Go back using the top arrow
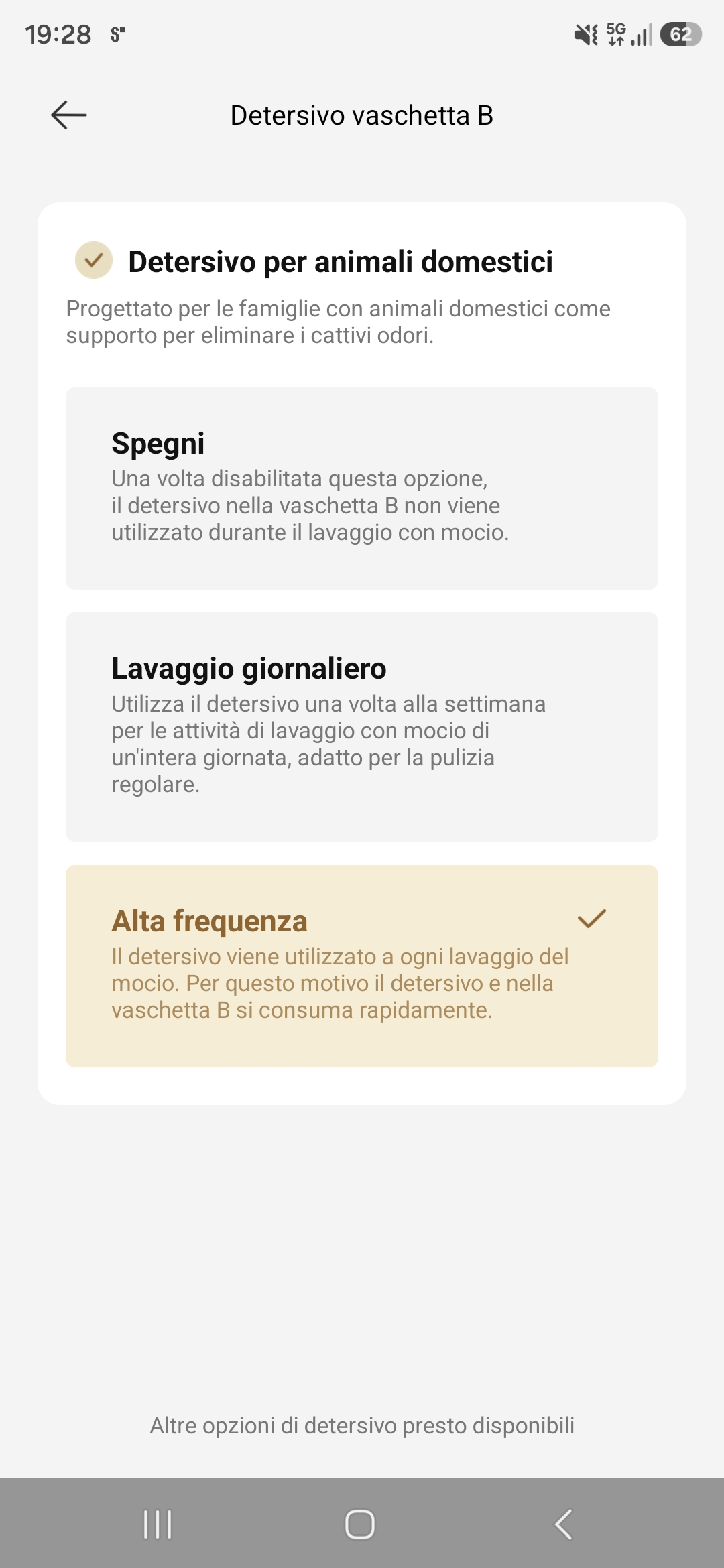This screenshot has width=724, height=1568. (69, 115)
